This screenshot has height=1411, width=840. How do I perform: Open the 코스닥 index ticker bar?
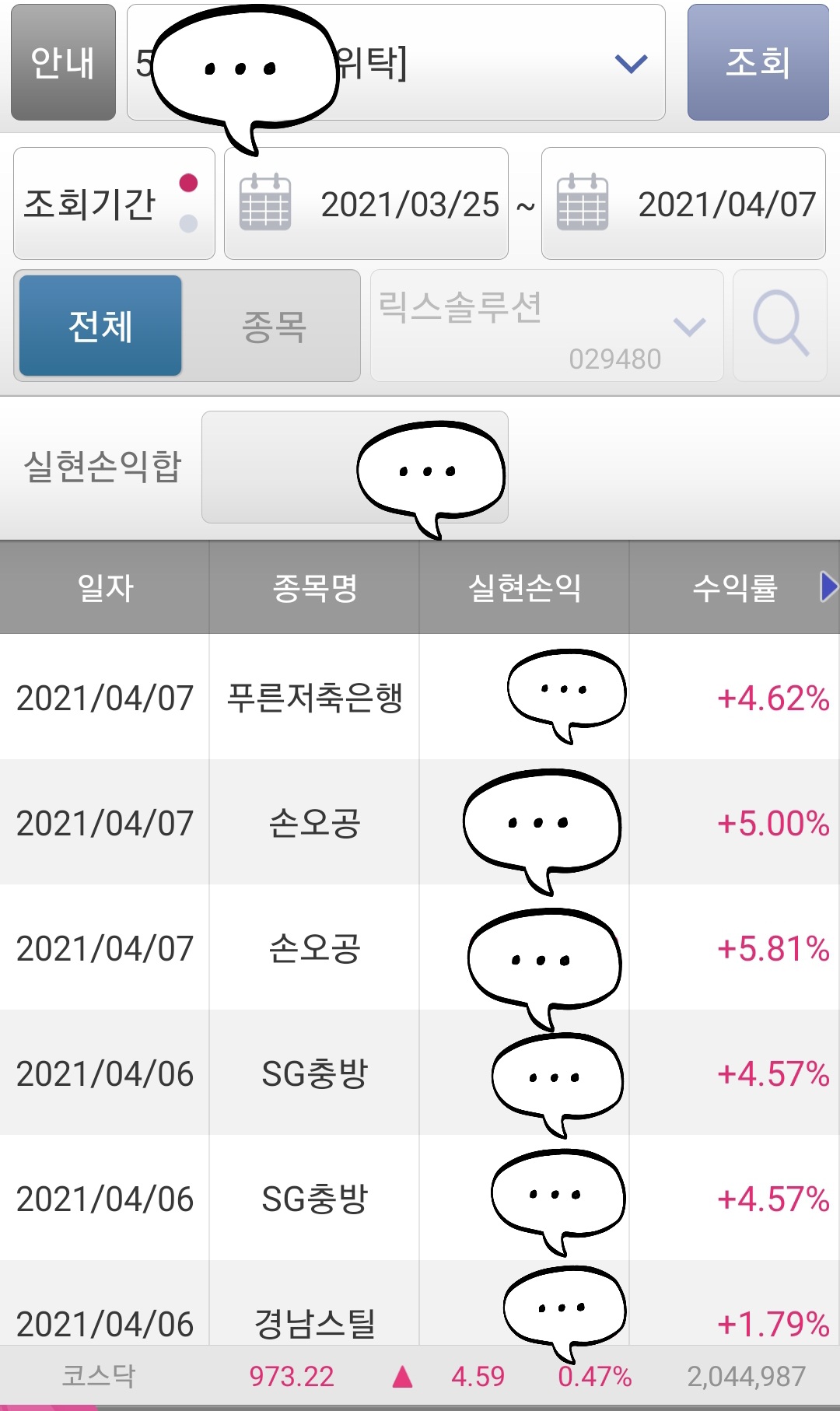click(x=420, y=1375)
